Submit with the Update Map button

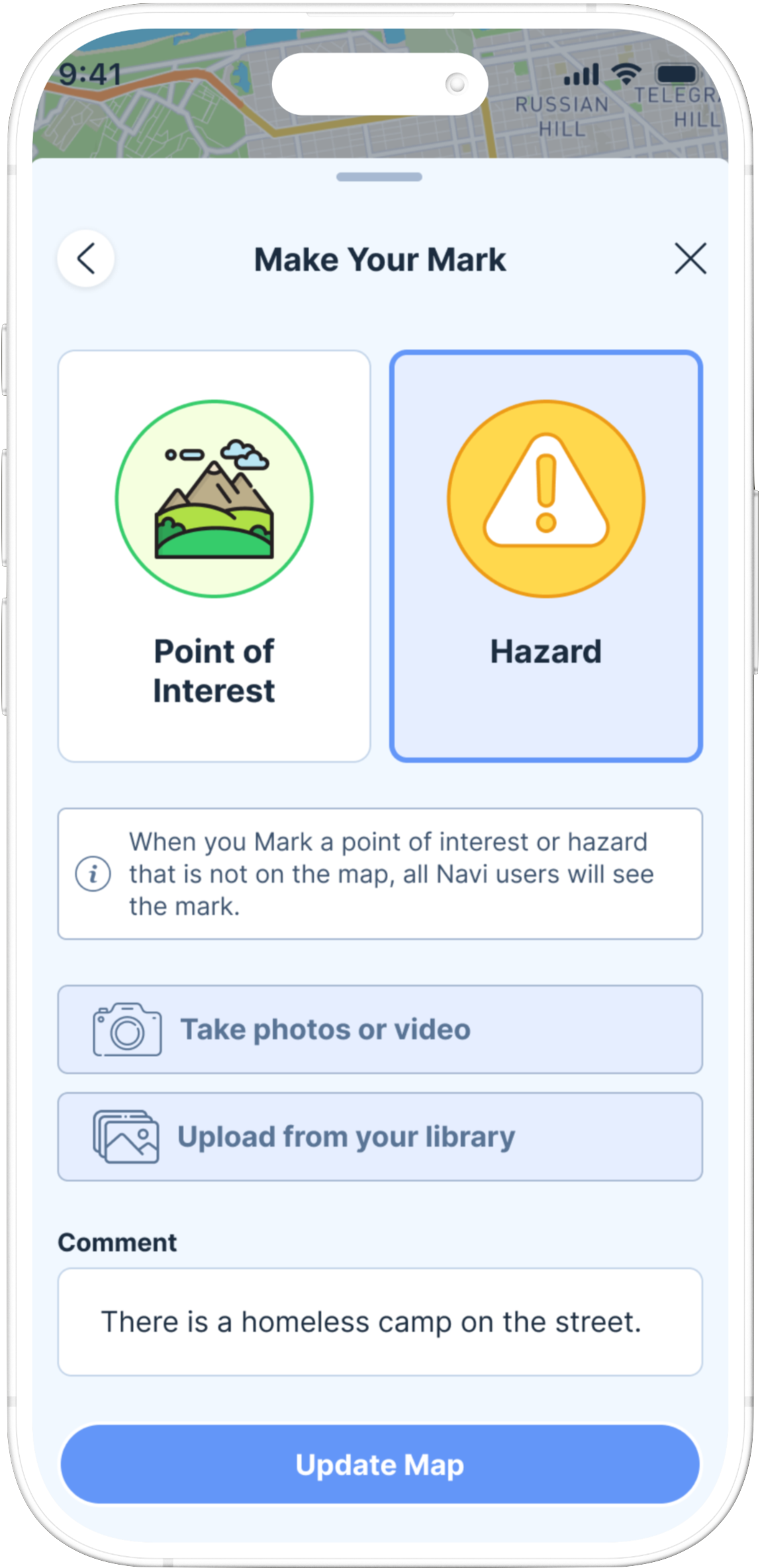pyautogui.click(x=380, y=1464)
